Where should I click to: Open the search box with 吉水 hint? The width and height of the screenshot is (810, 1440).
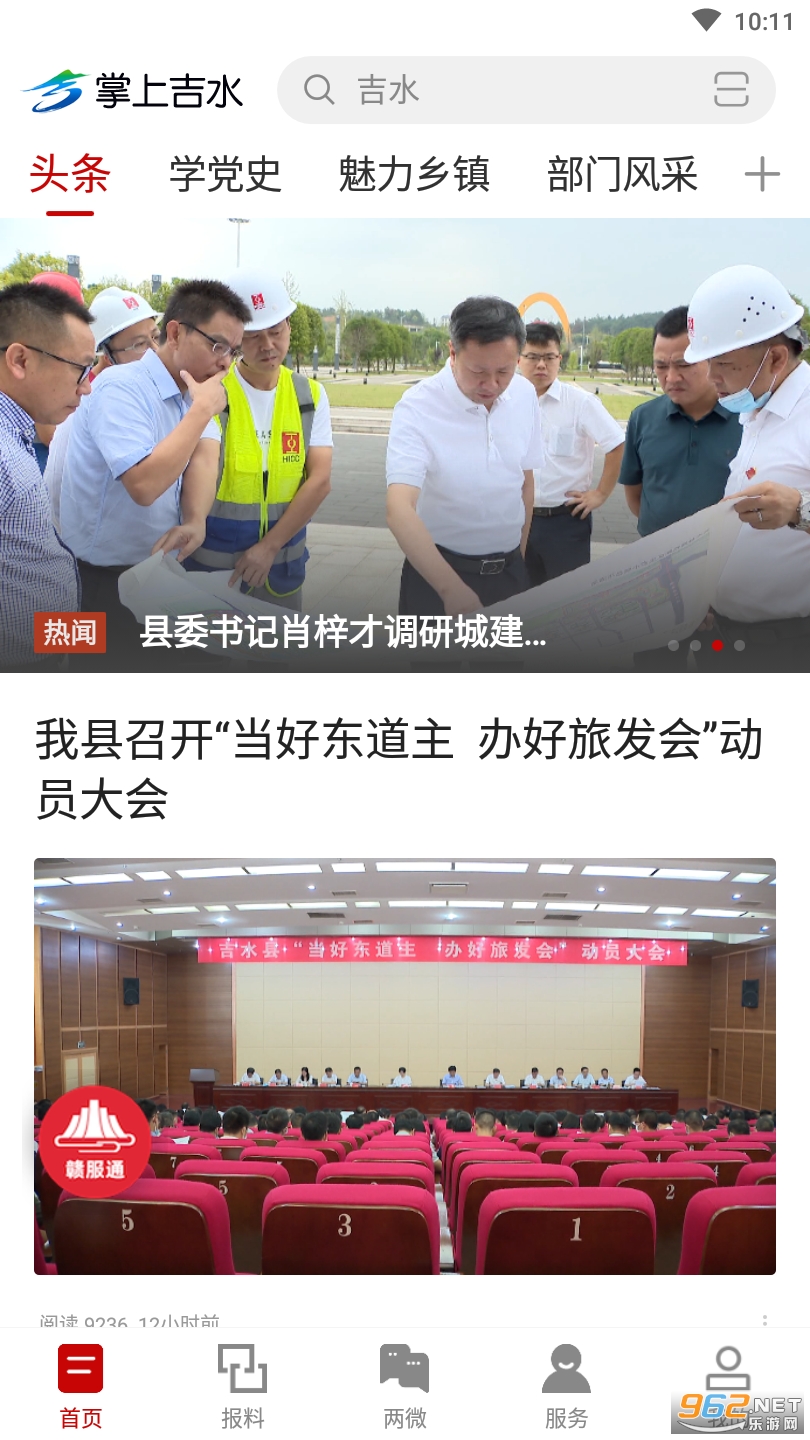point(500,90)
